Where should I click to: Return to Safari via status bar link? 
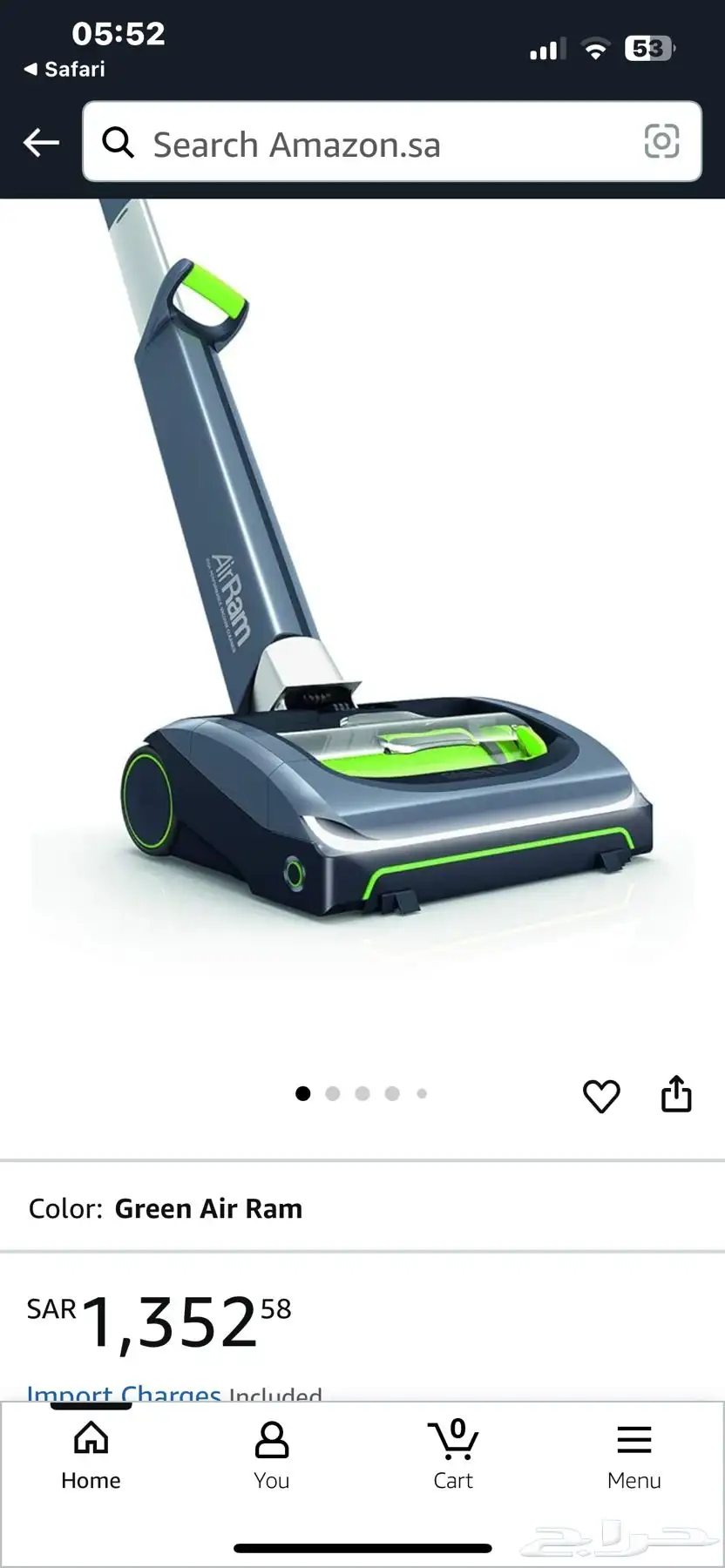[65, 70]
